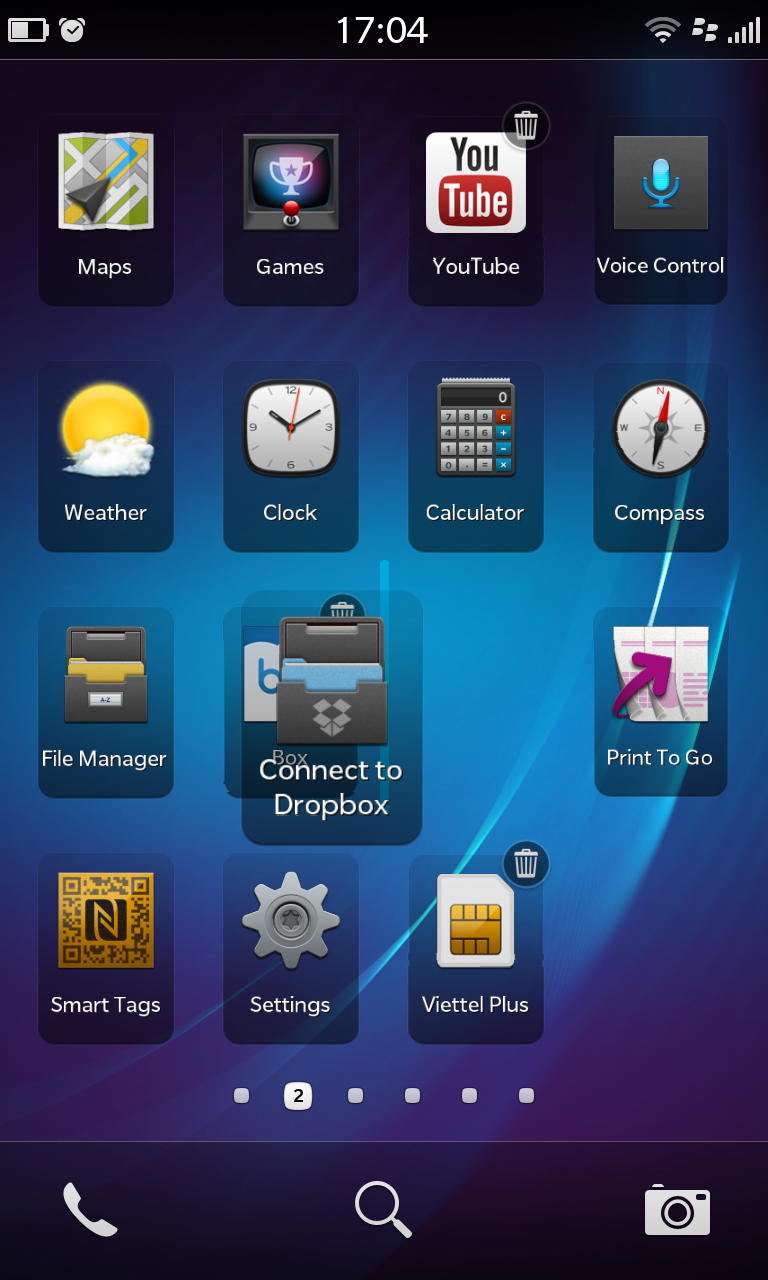Viewport: 768px width, 1280px height.
Task: Open the Clock app
Action: coord(290,456)
